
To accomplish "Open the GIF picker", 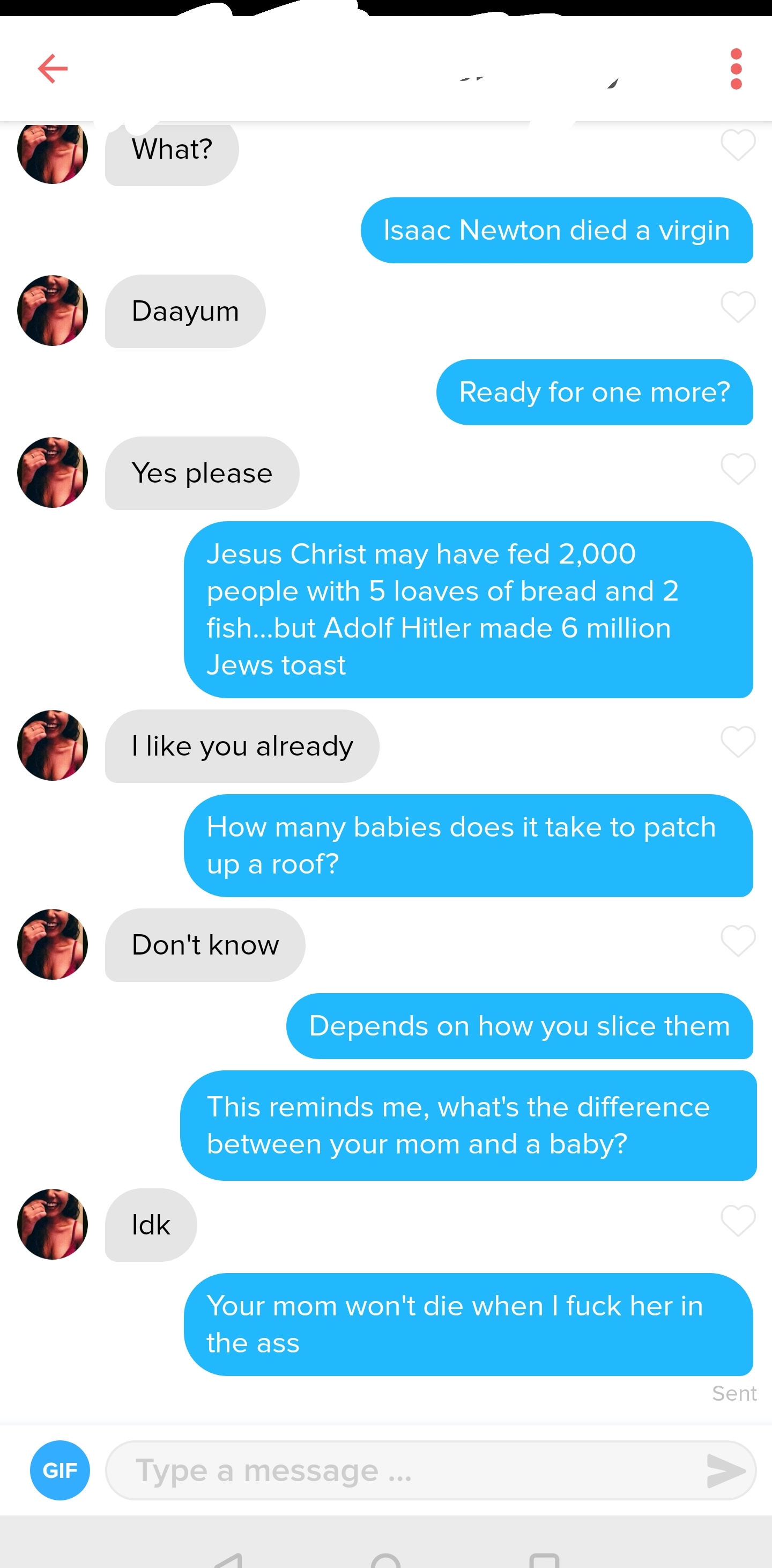I will 60,1470.
